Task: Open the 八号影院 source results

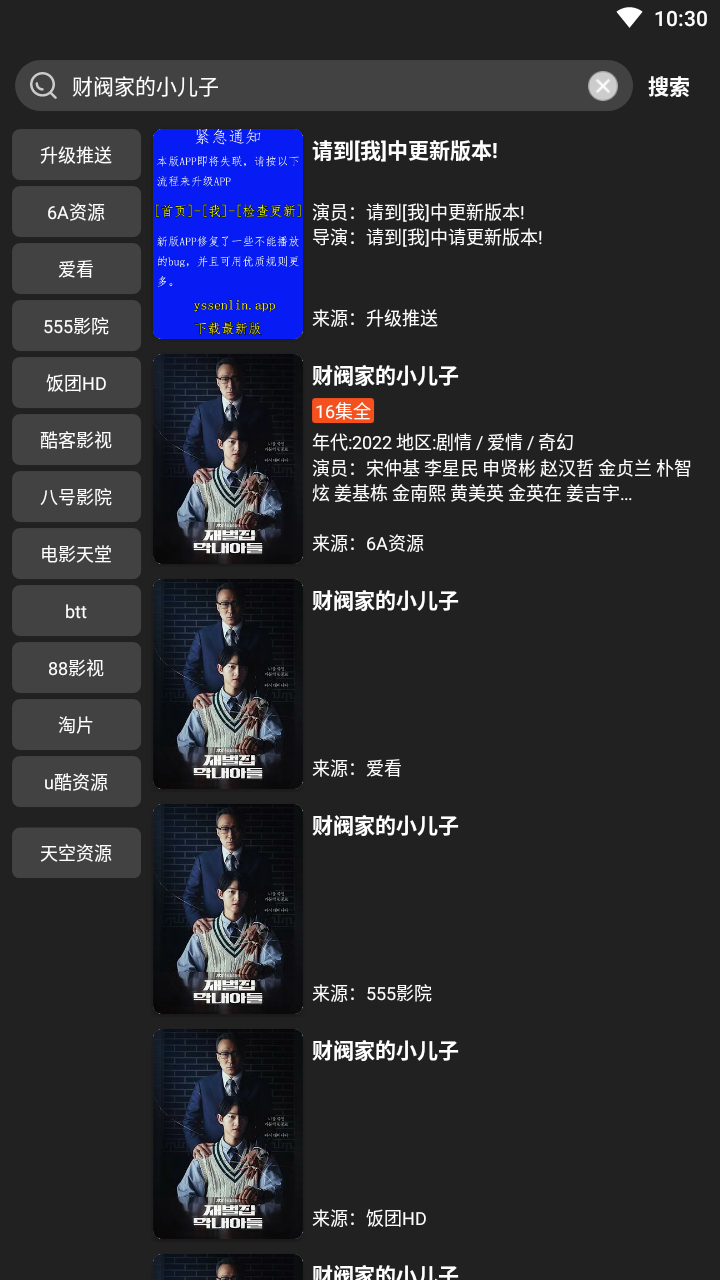Action: pos(76,497)
